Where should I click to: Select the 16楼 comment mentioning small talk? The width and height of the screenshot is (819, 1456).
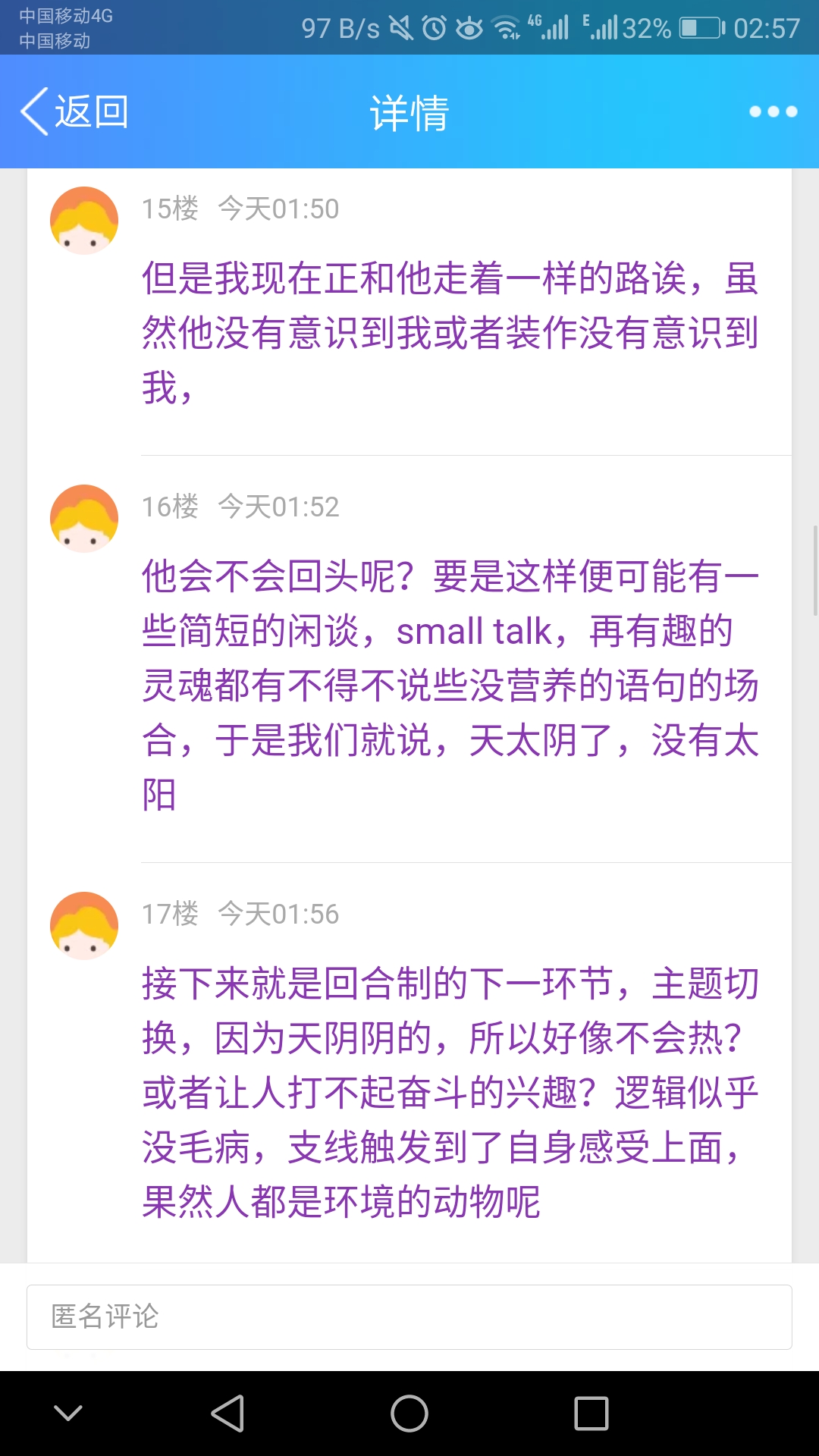point(450,685)
